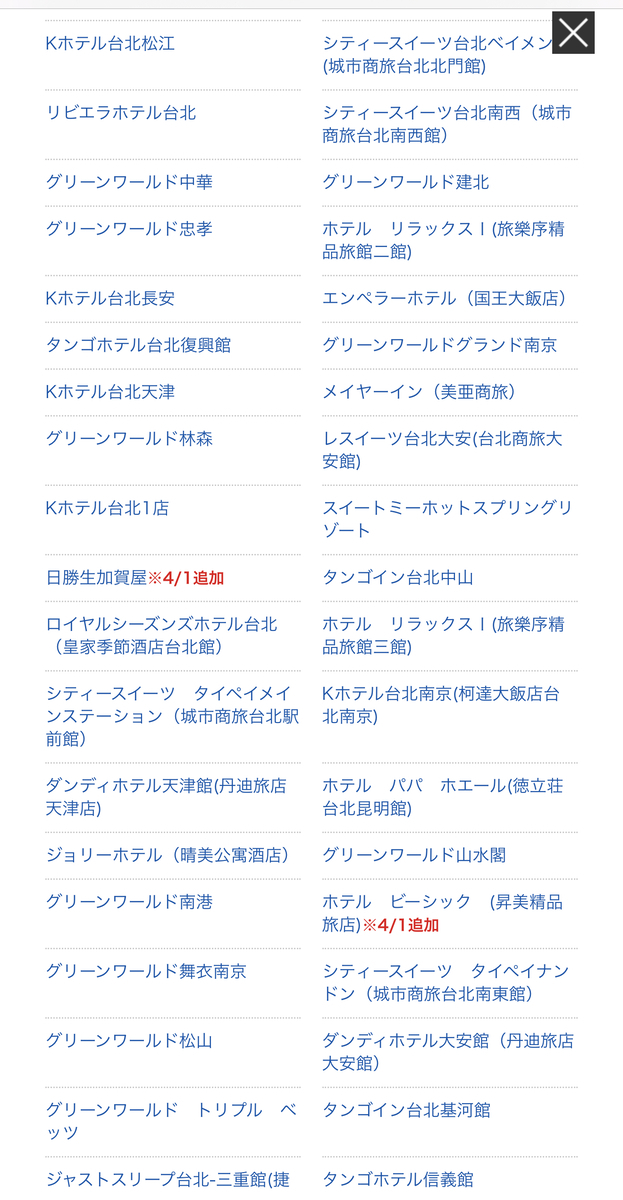Select ジョリーホテル（晴美公寓酒店）
Viewport: 623px width, 1200px height.
(x=168, y=855)
